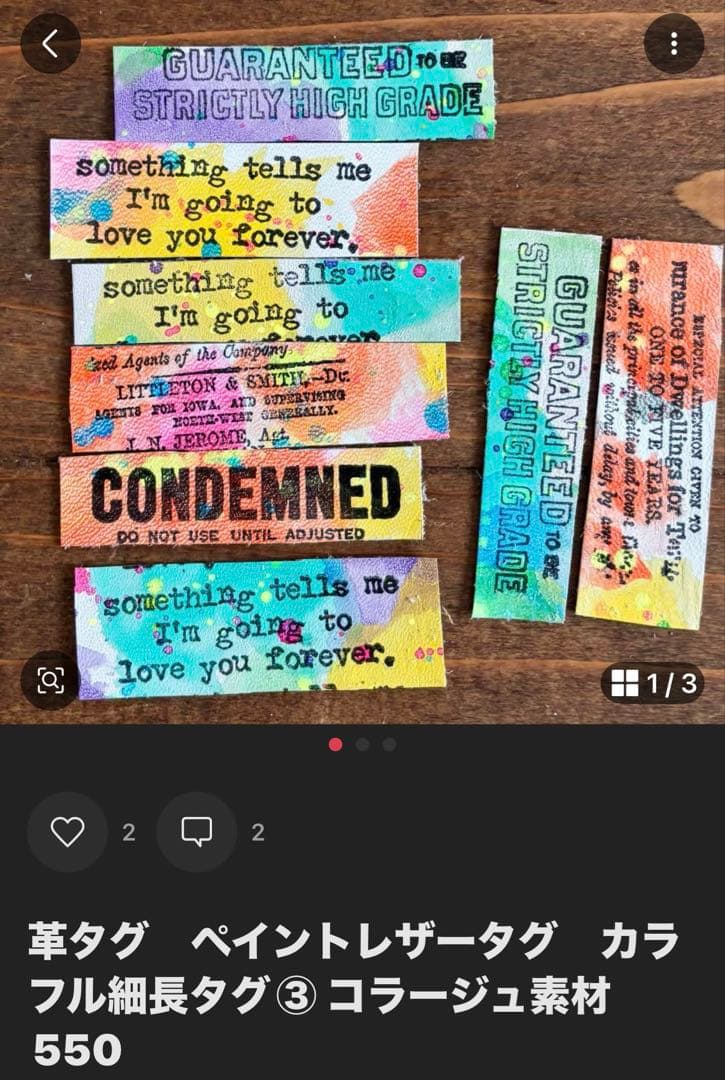This screenshot has width=725, height=1080.
Task: Go back using the arrow icon
Action: (50, 43)
